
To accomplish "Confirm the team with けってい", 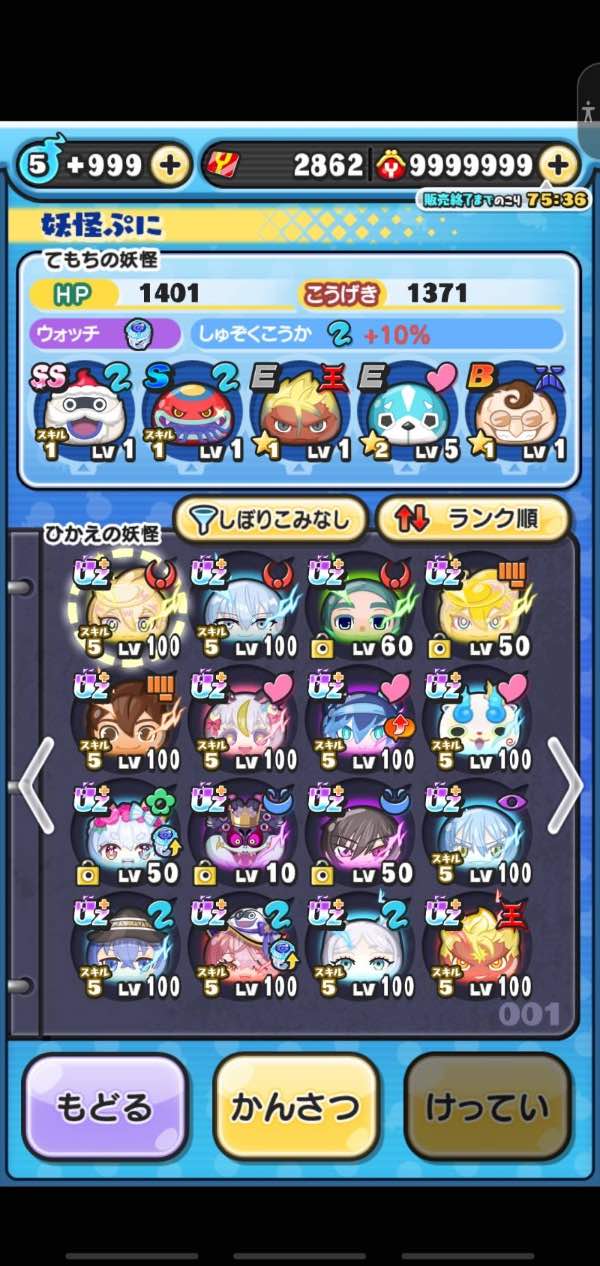I will tap(487, 1107).
